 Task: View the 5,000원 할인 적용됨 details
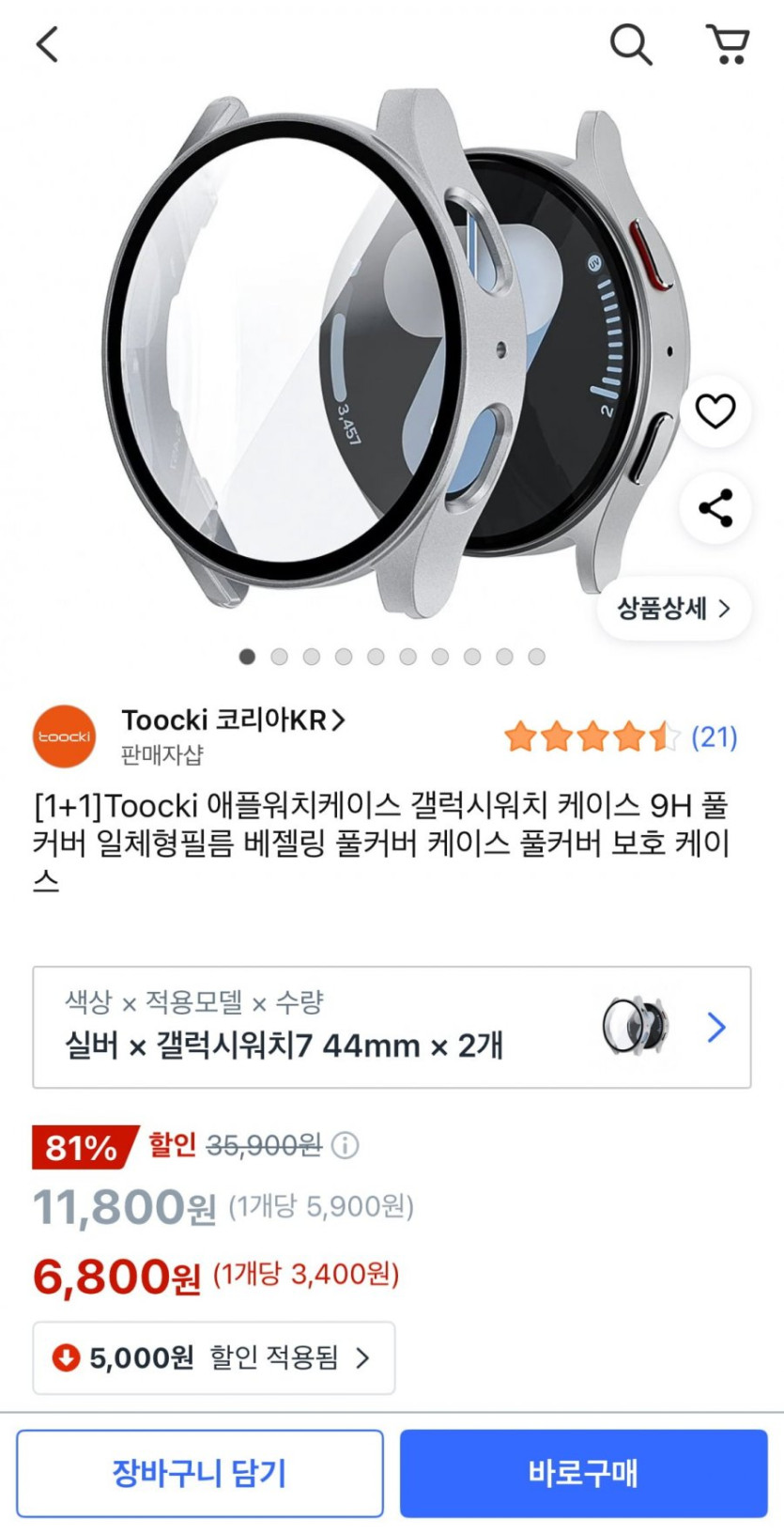click(x=214, y=1357)
